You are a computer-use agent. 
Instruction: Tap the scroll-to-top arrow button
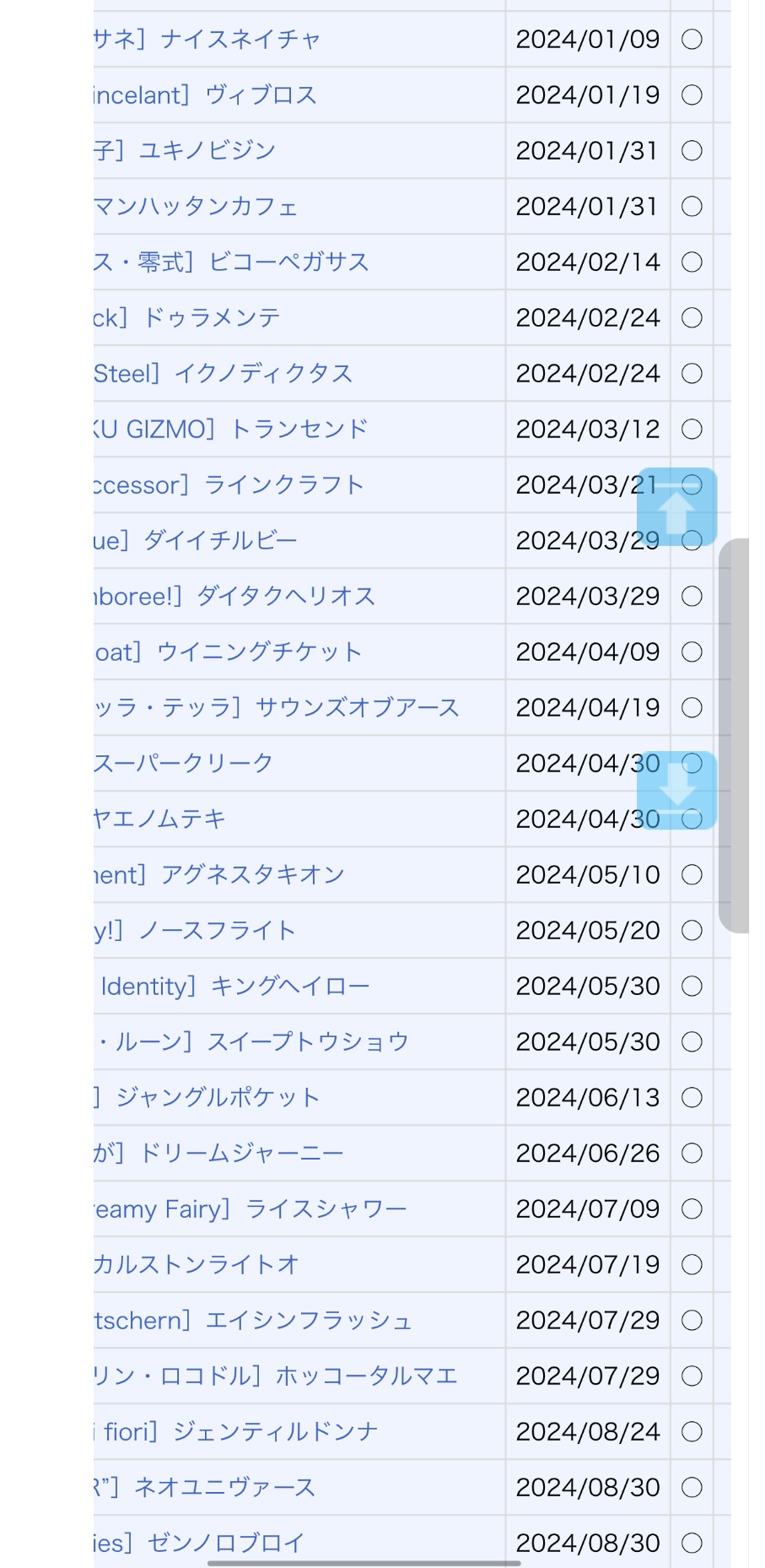pyautogui.click(x=676, y=507)
